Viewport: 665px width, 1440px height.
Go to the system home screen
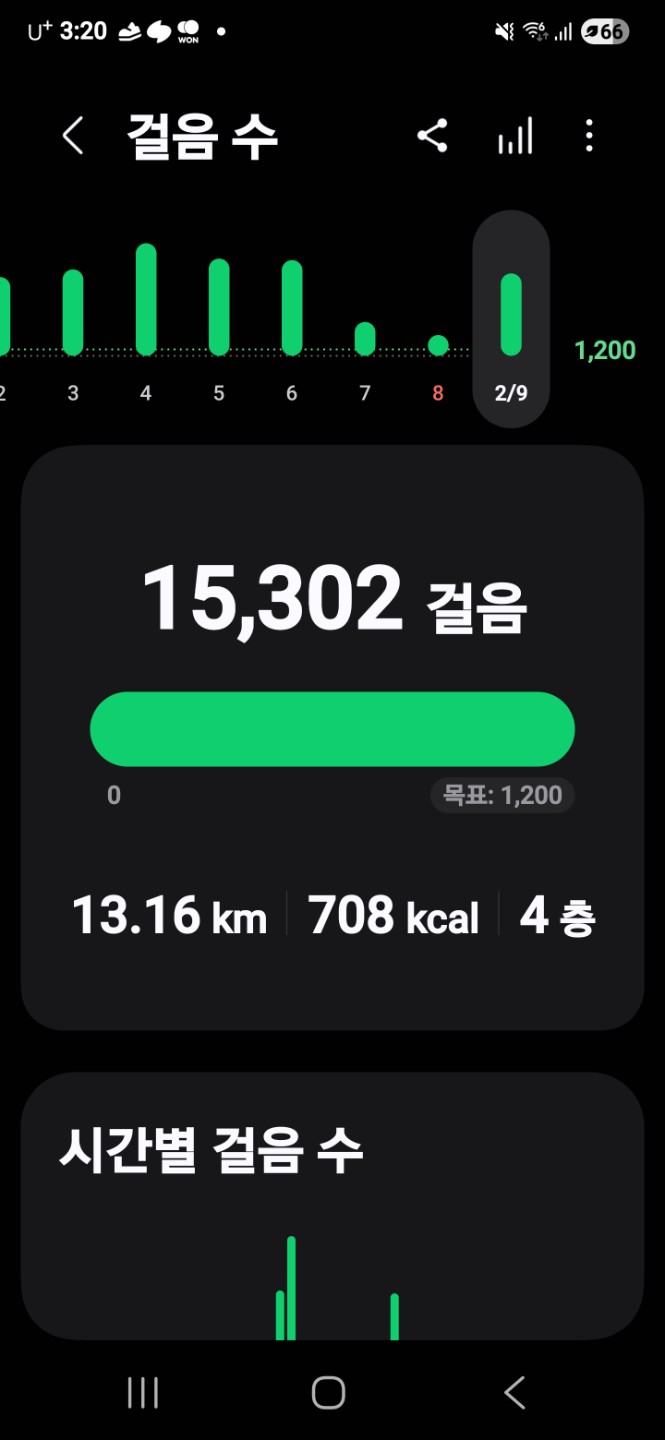[x=328, y=1392]
